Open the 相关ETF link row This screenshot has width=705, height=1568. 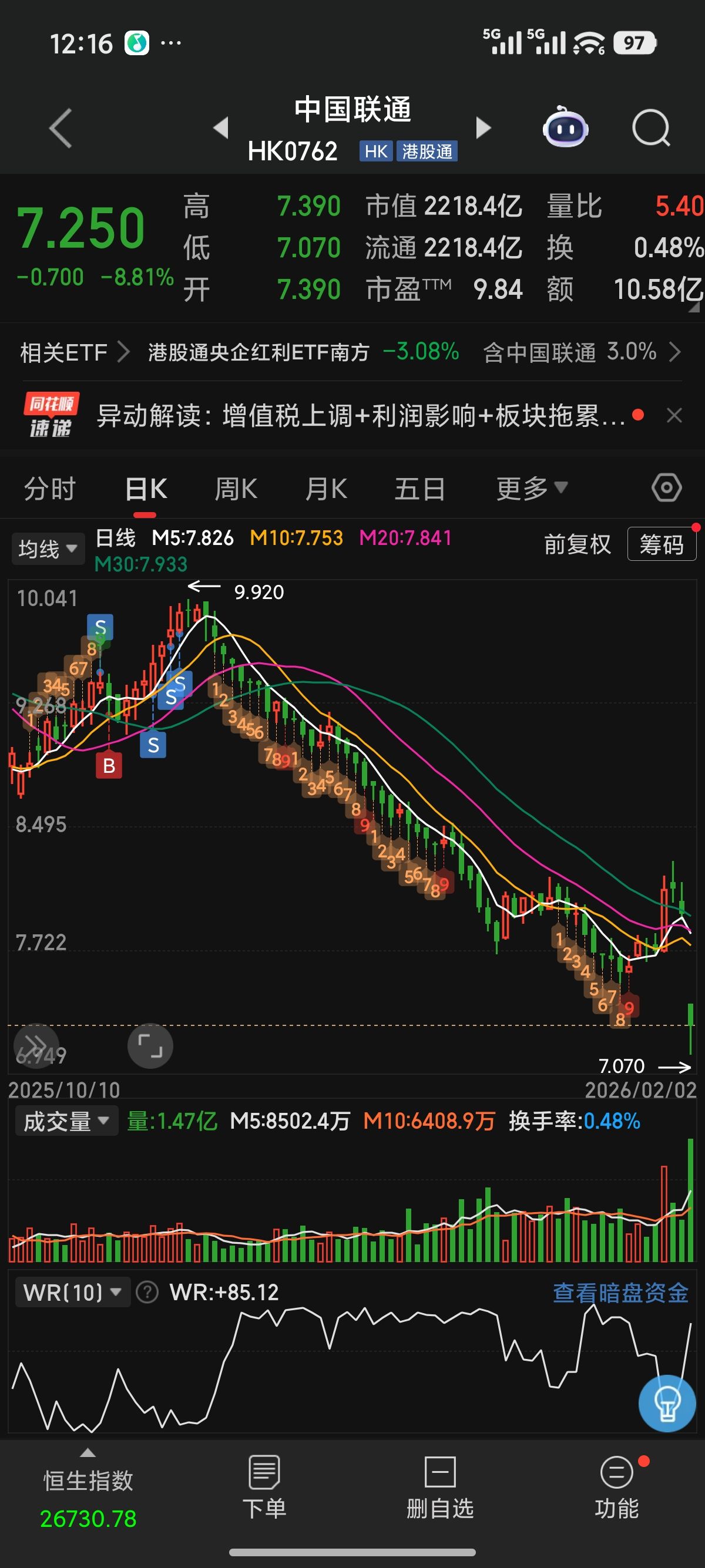click(352, 352)
